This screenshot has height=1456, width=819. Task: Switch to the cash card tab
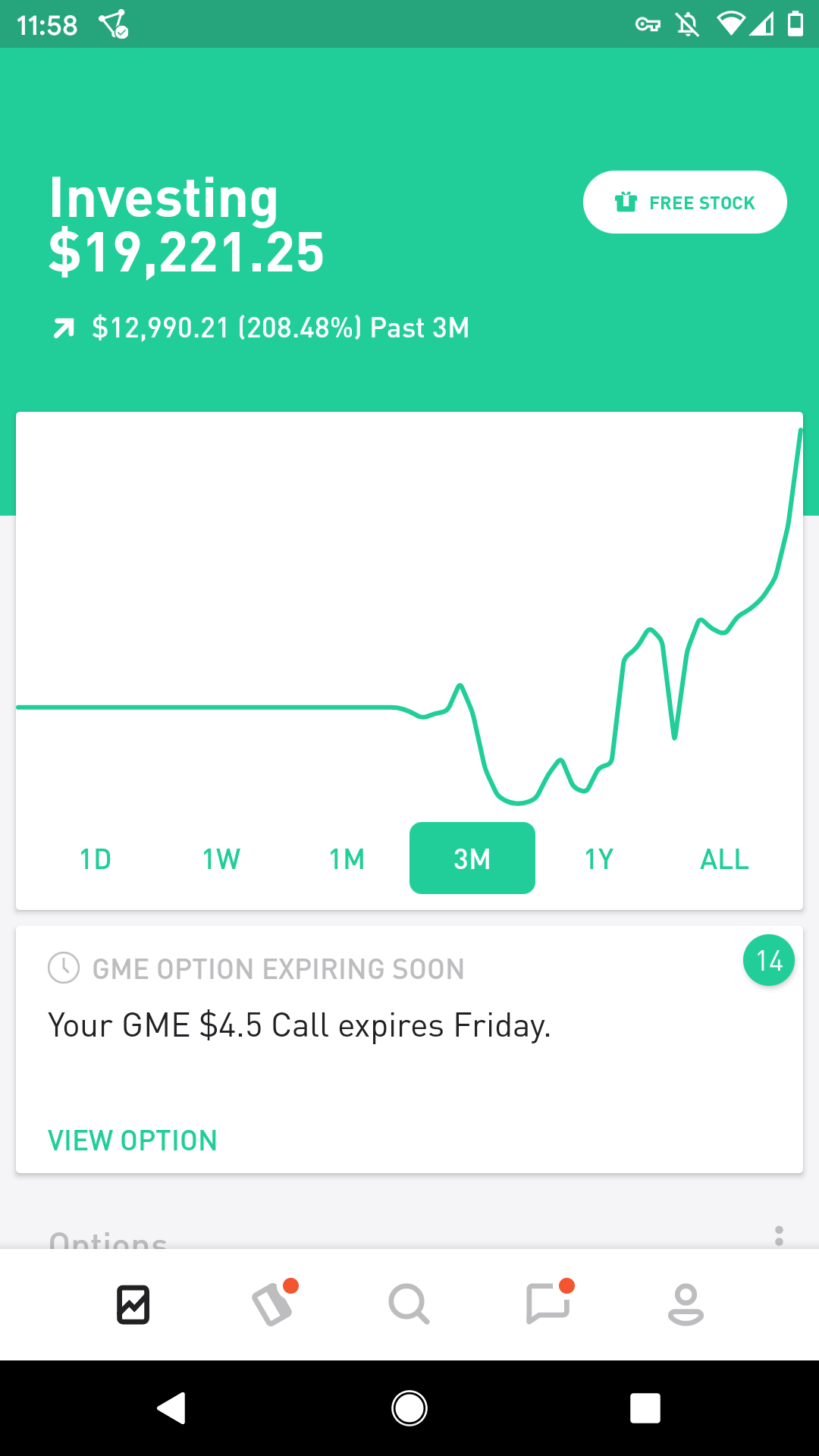(272, 1304)
